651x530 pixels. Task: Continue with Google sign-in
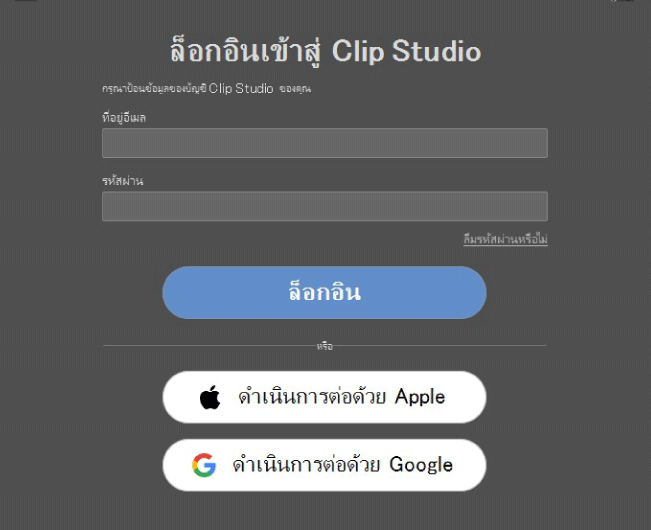(324, 465)
